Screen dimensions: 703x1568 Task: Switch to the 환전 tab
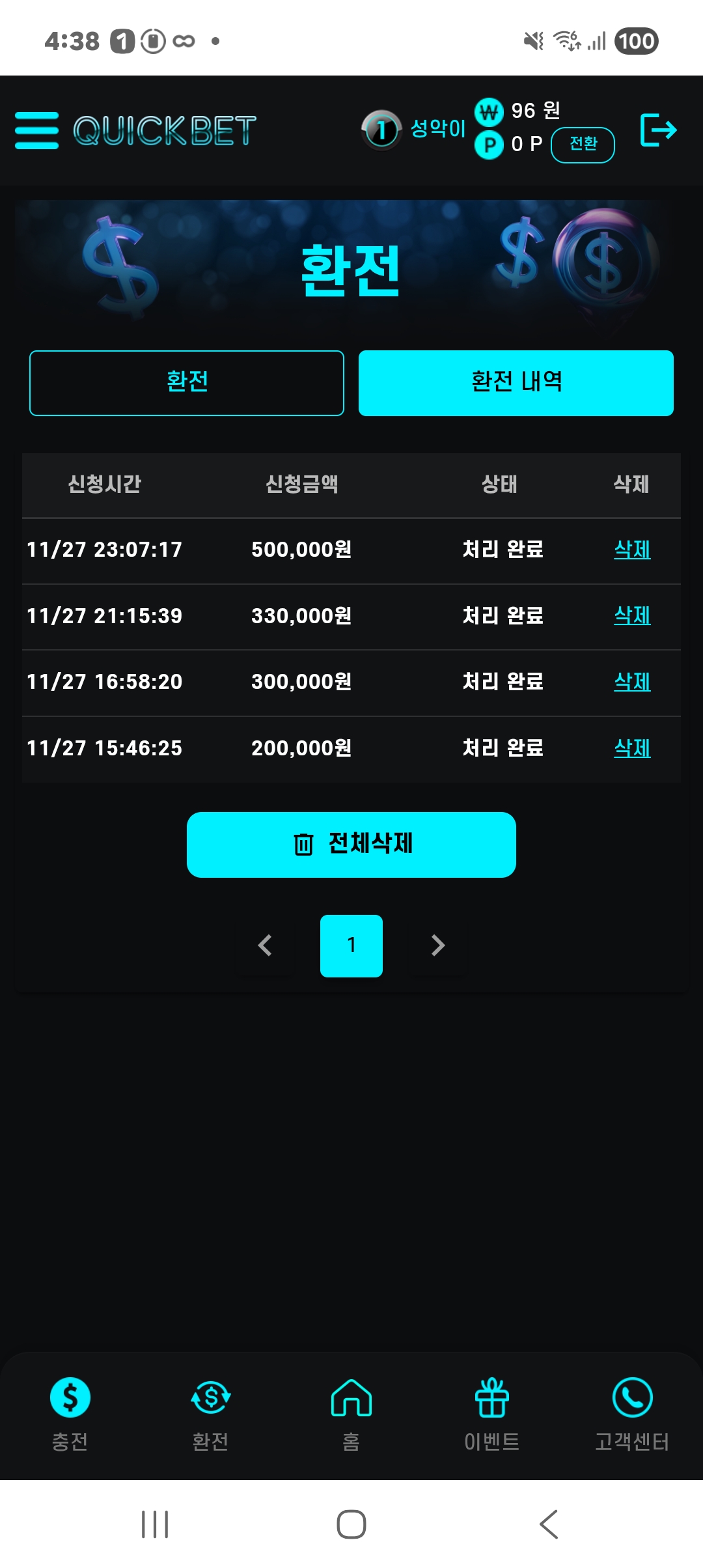click(186, 383)
